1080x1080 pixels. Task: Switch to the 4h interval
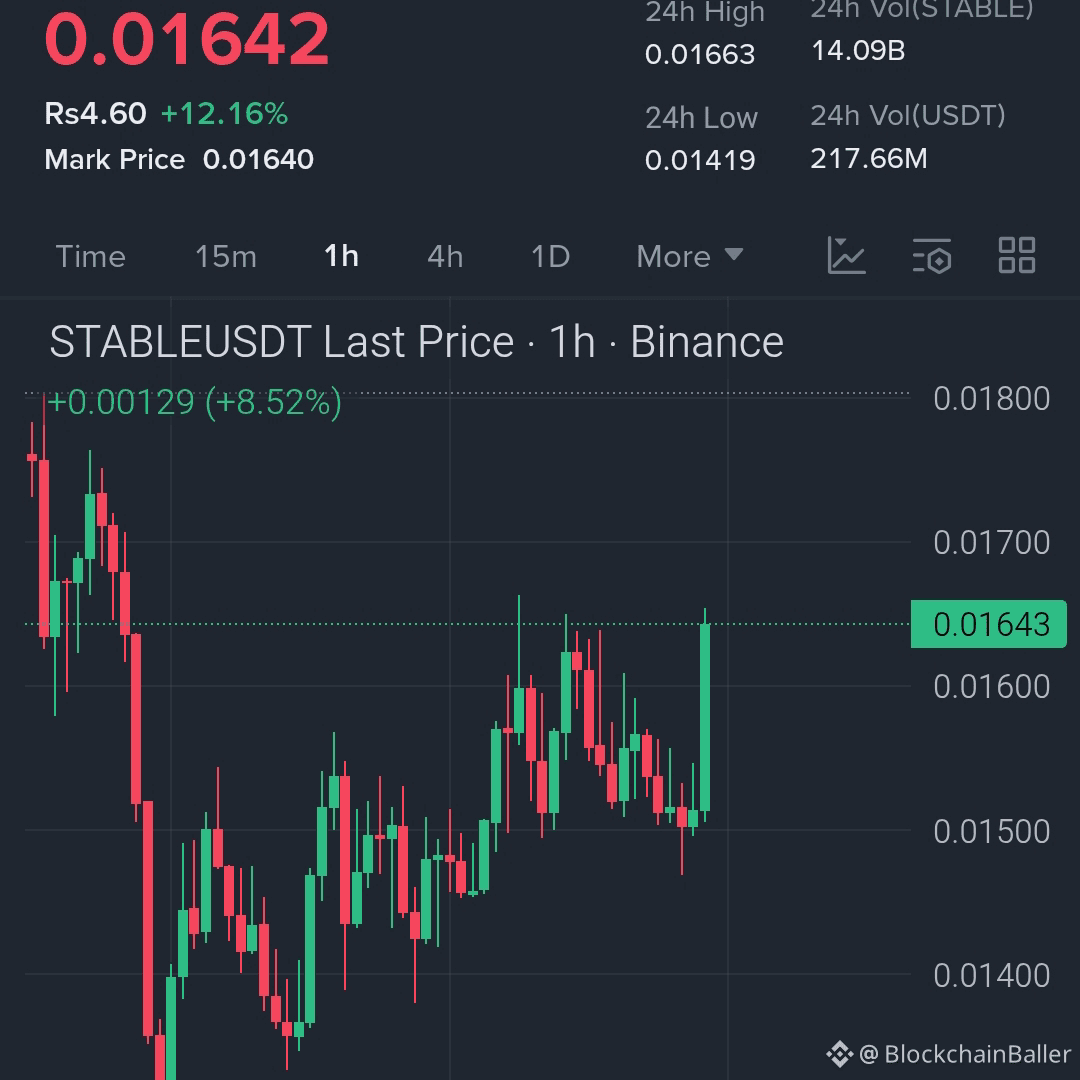click(445, 257)
